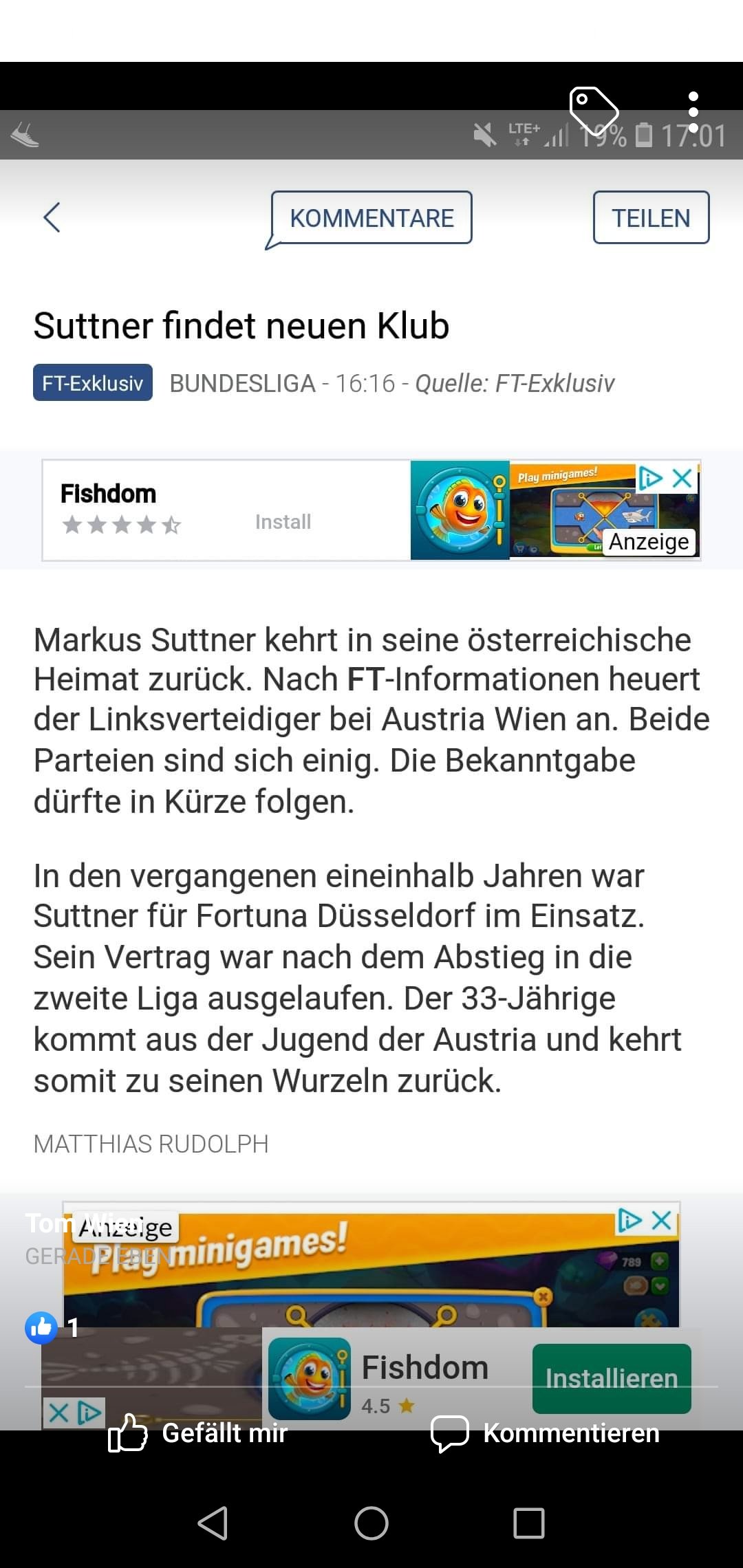Tap the tag photo icon

pyautogui.click(x=594, y=110)
